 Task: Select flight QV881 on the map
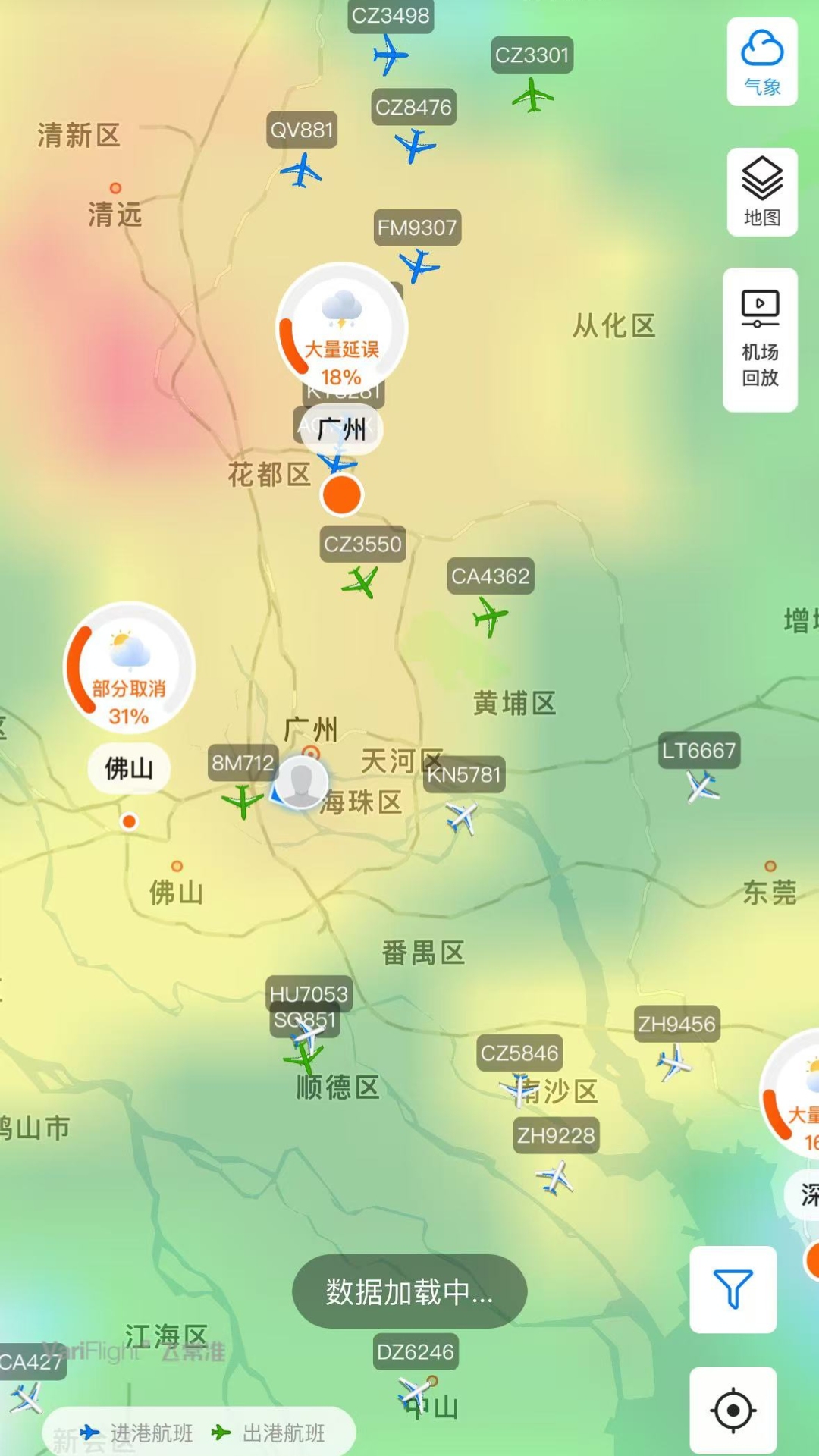coord(302,170)
